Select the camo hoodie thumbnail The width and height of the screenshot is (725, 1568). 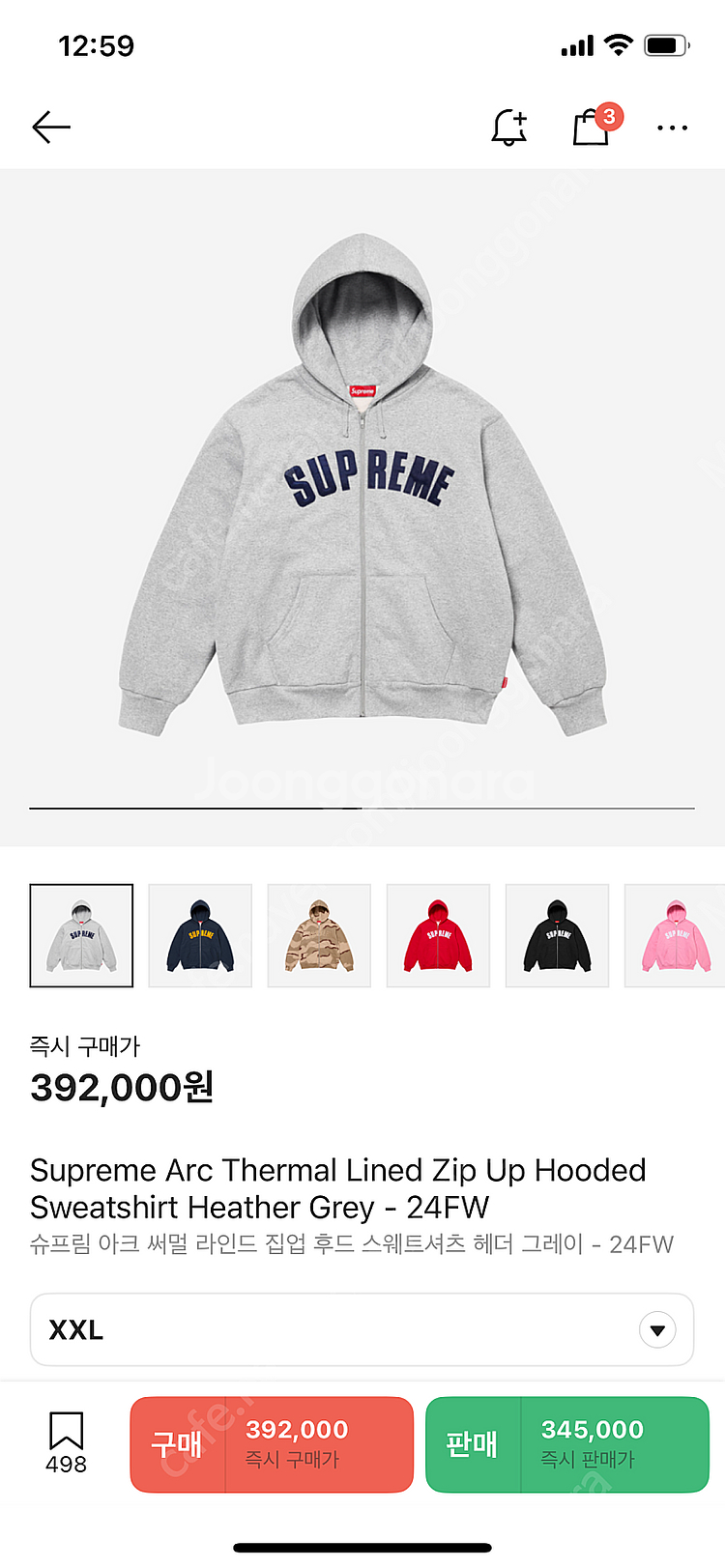click(319, 935)
